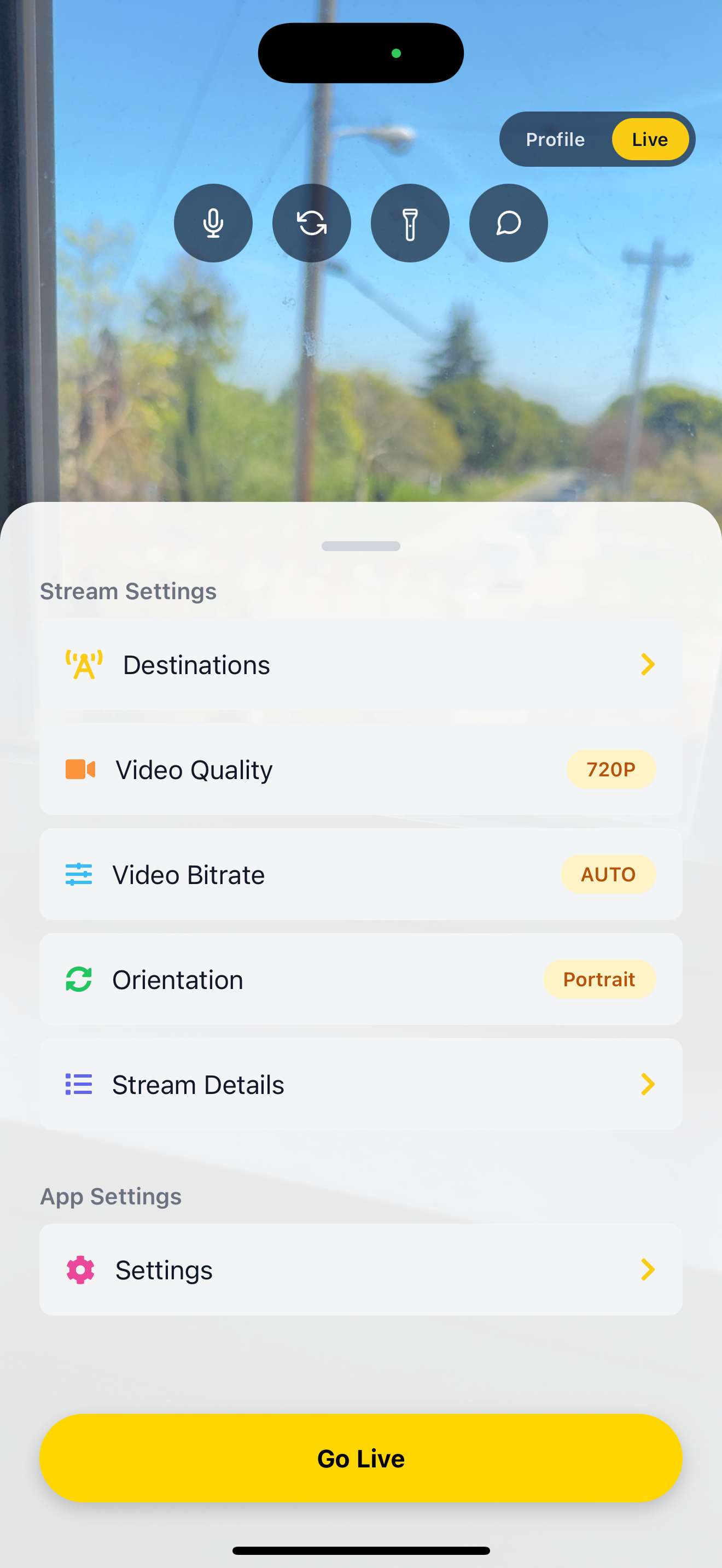Tap the microphone icon to mute audio
722x1568 pixels.
coord(213,223)
